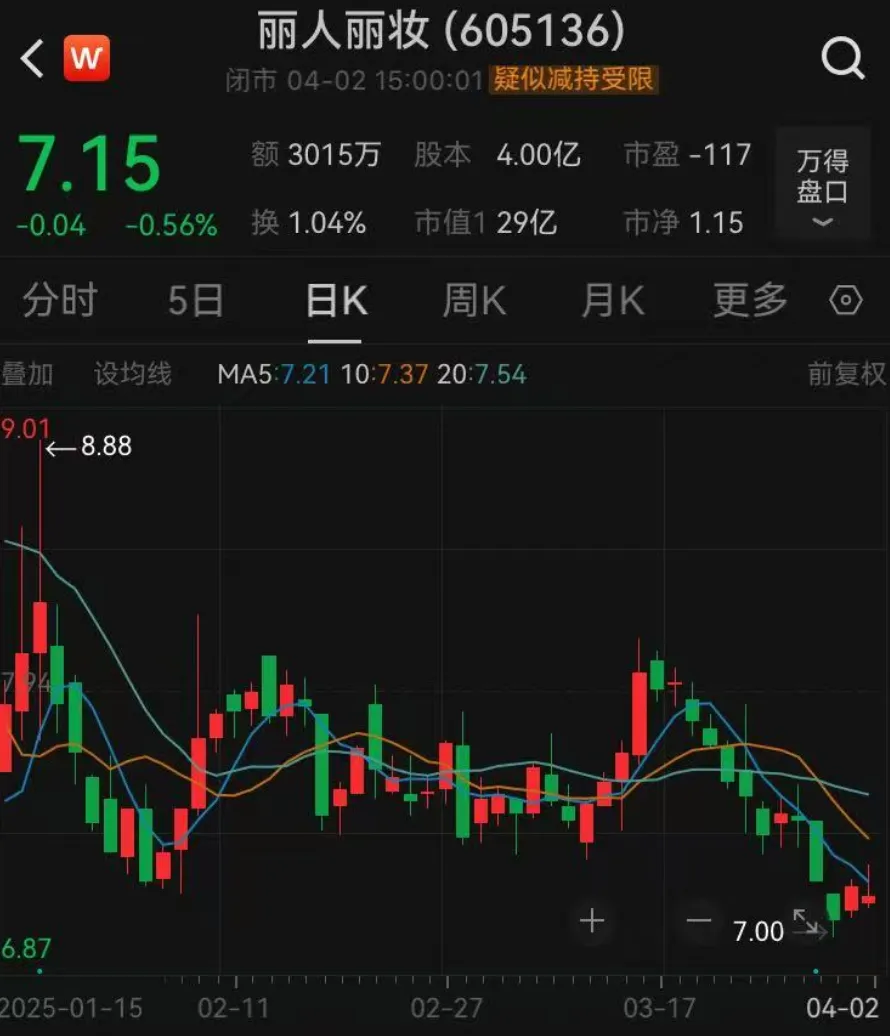The height and width of the screenshot is (1036, 890).
Task: Go back using the back arrow
Action: 32,59
